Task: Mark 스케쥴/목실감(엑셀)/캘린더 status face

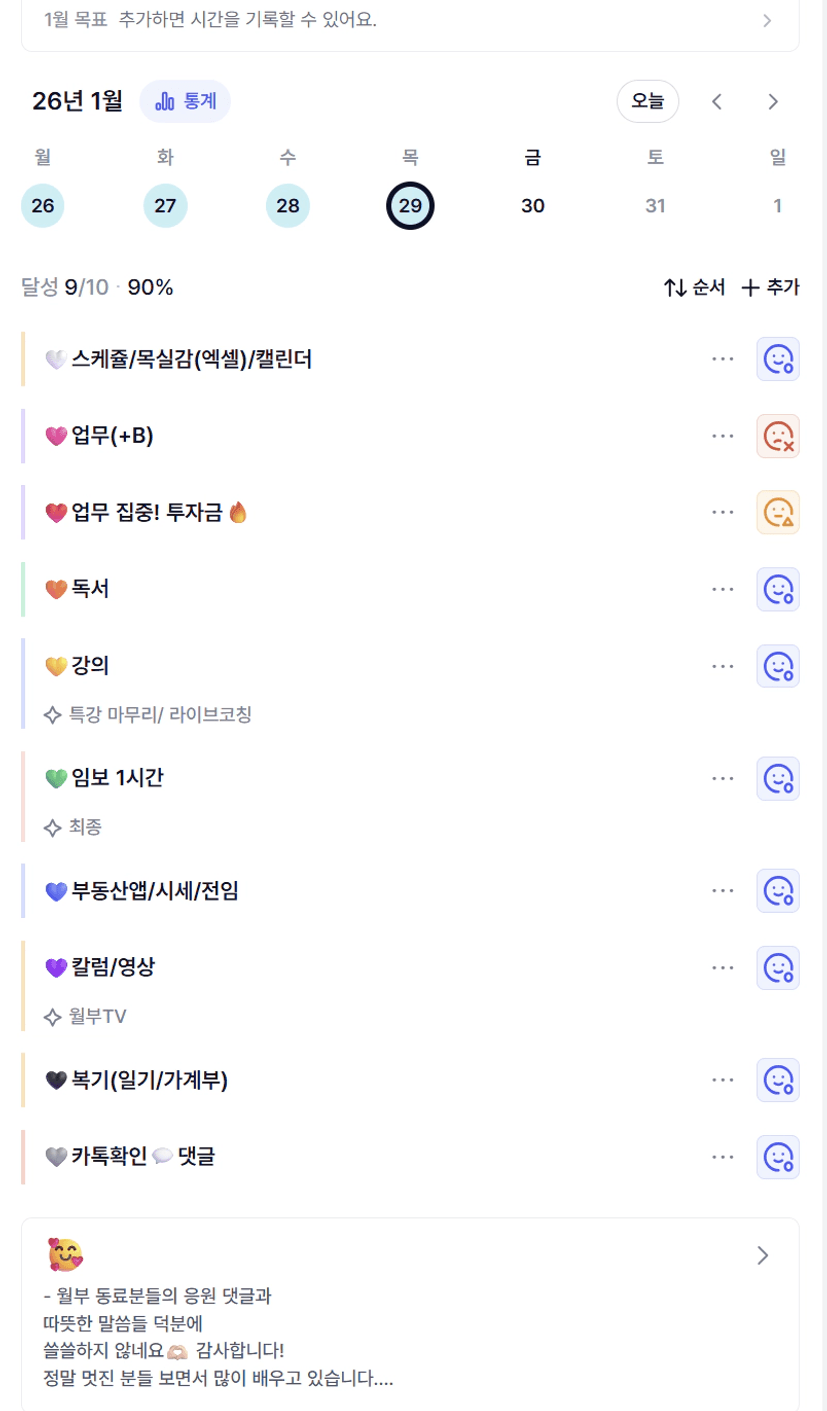Action: (x=778, y=359)
